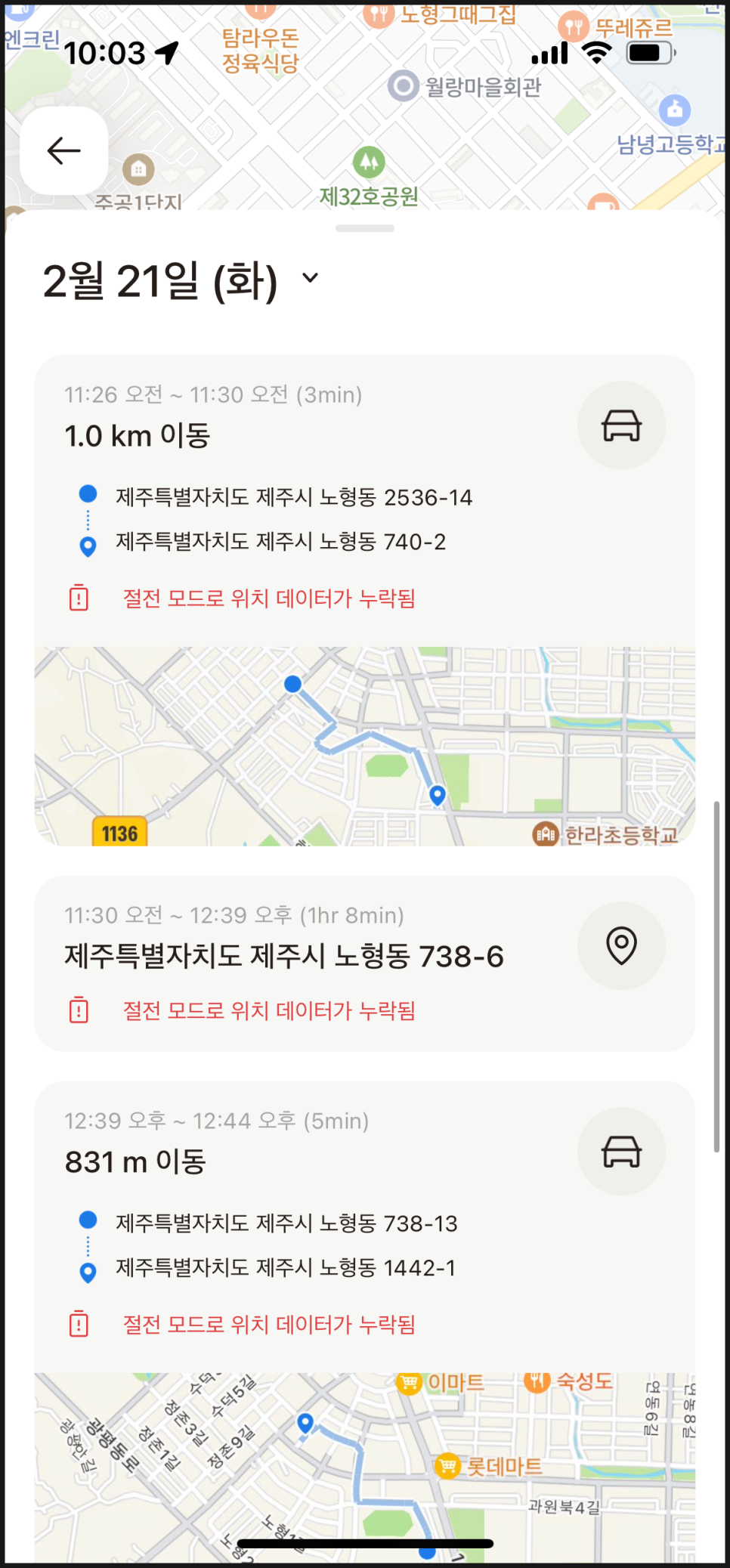Tap the car icon on 1.0 km trip
The image size is (730, 1568).
(x=621, y=425)
